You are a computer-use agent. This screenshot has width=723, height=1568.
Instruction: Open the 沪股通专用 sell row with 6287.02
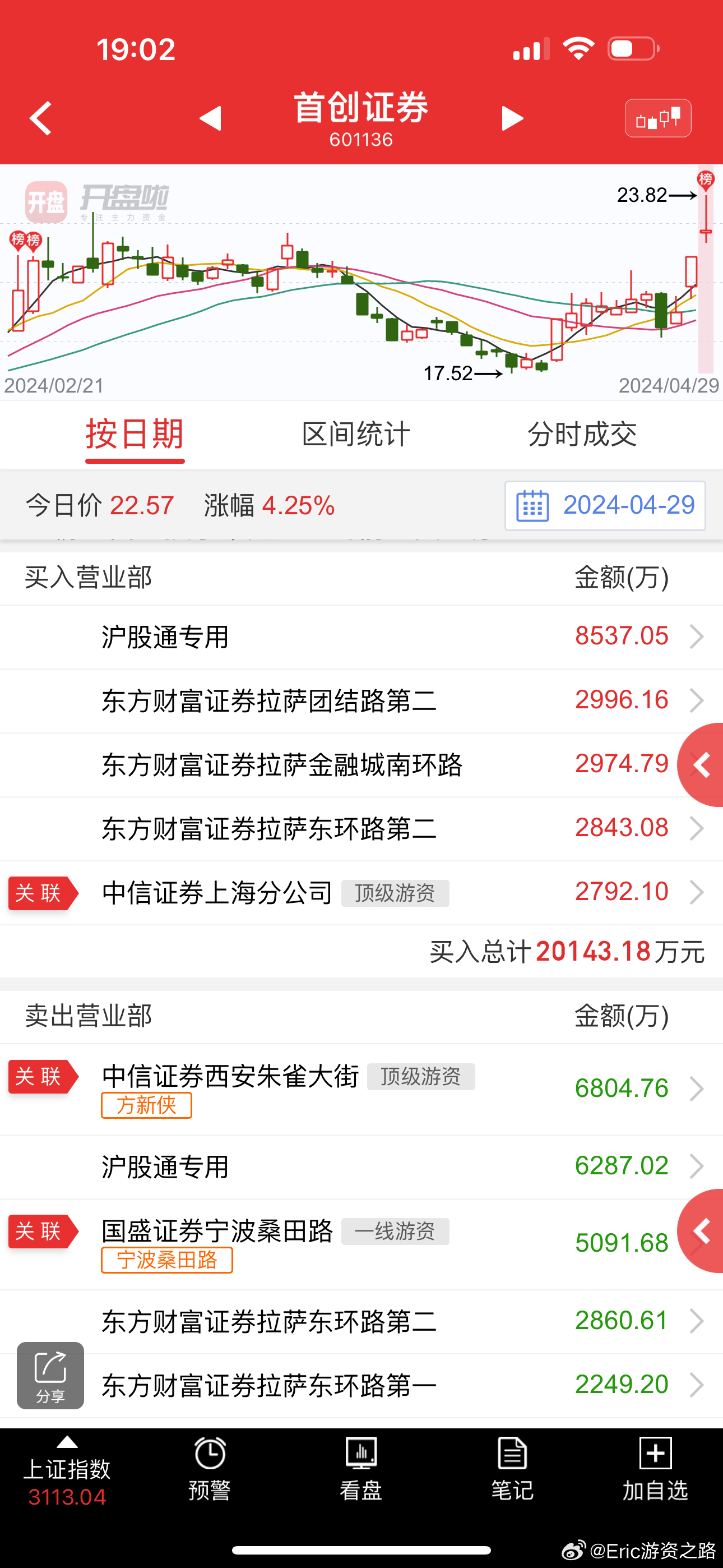coord(361,1166)
